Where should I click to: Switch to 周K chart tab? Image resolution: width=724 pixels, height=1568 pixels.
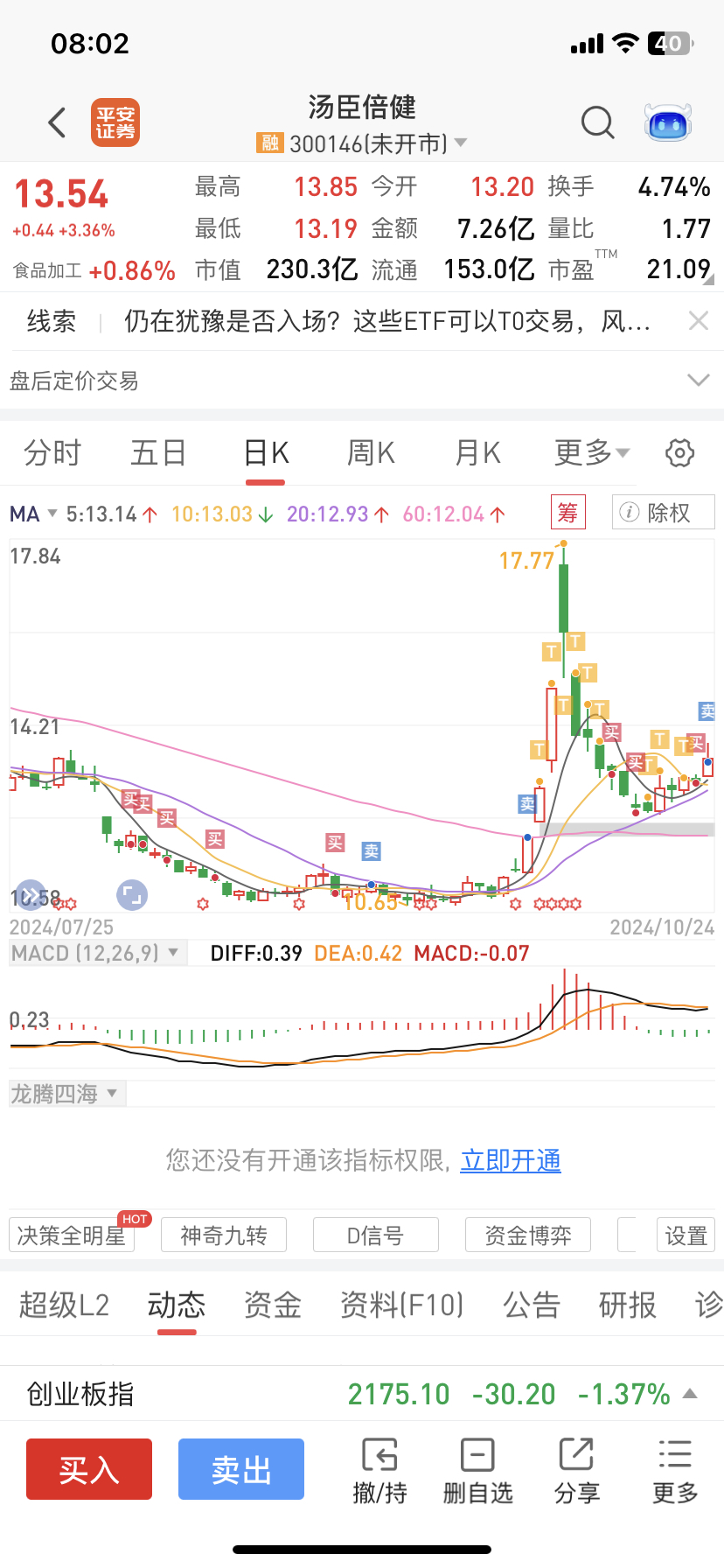tap(371, 452)
